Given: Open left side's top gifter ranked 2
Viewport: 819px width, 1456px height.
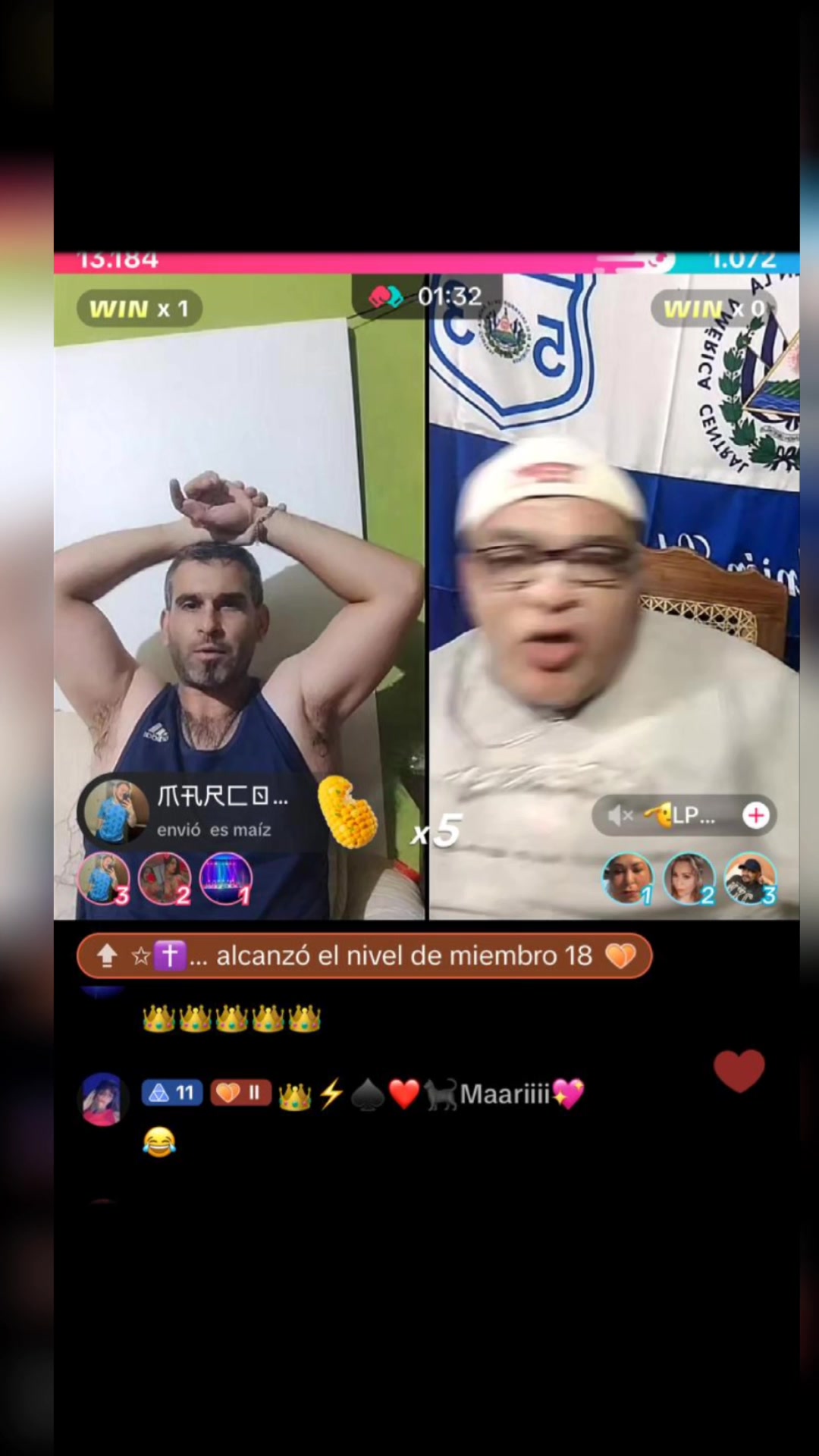Looking at the screenshot, I should coord(165,879).
